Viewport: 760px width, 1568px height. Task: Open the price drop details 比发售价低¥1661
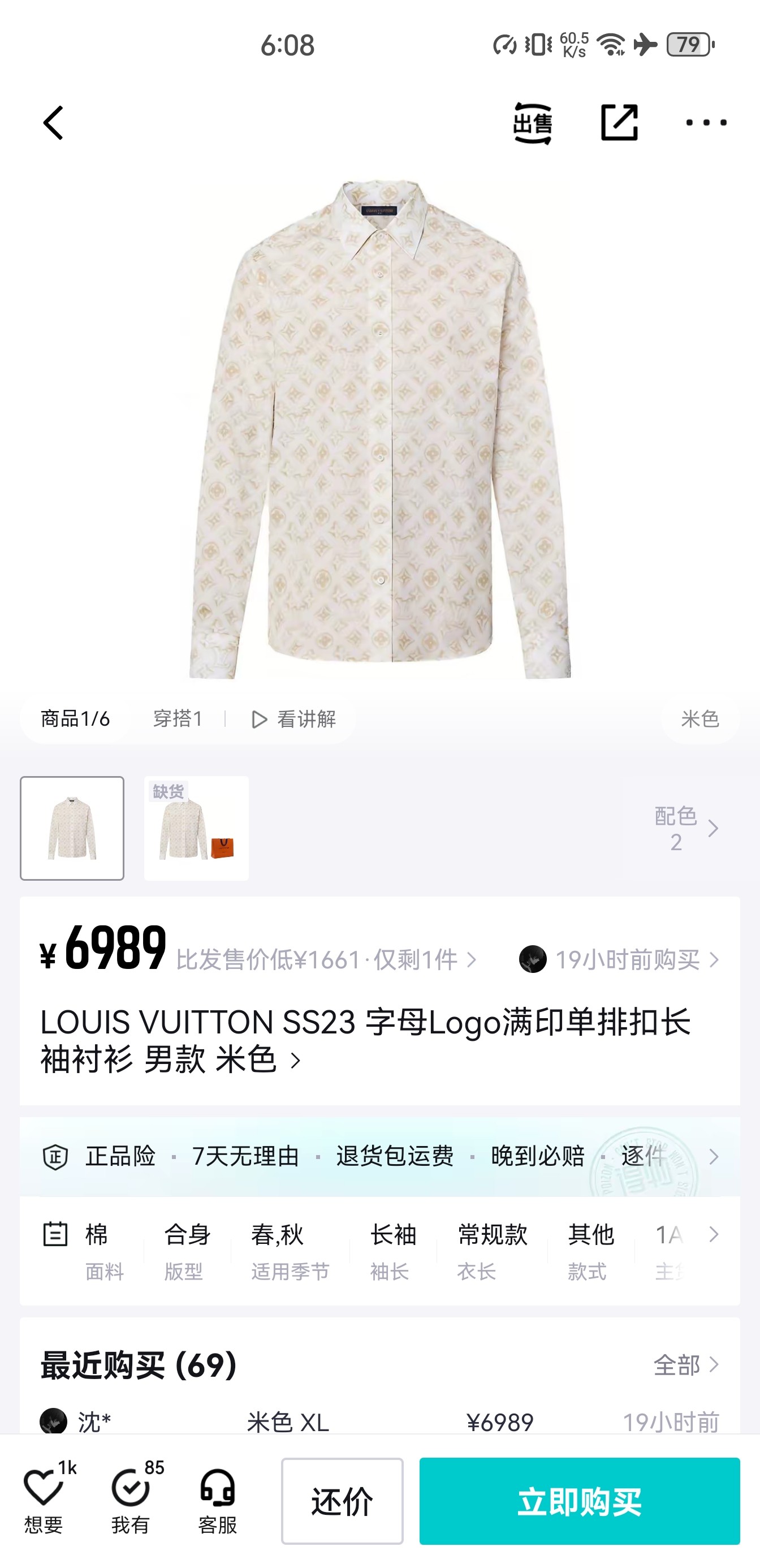point(326,960)
